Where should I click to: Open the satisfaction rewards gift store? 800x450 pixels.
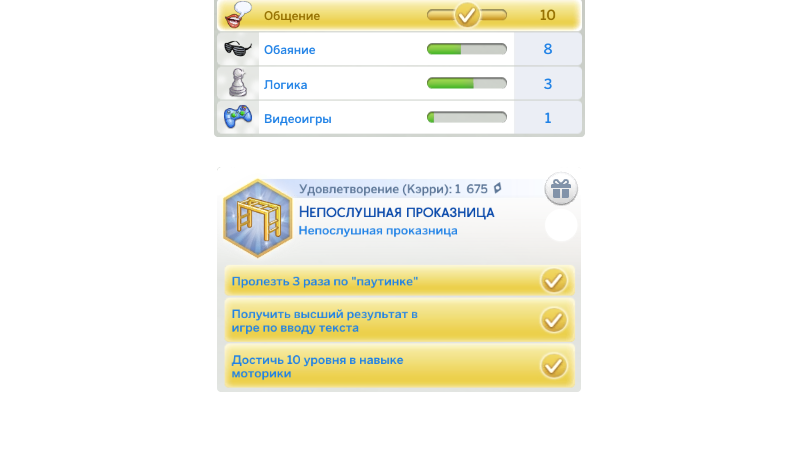[561, 189]
